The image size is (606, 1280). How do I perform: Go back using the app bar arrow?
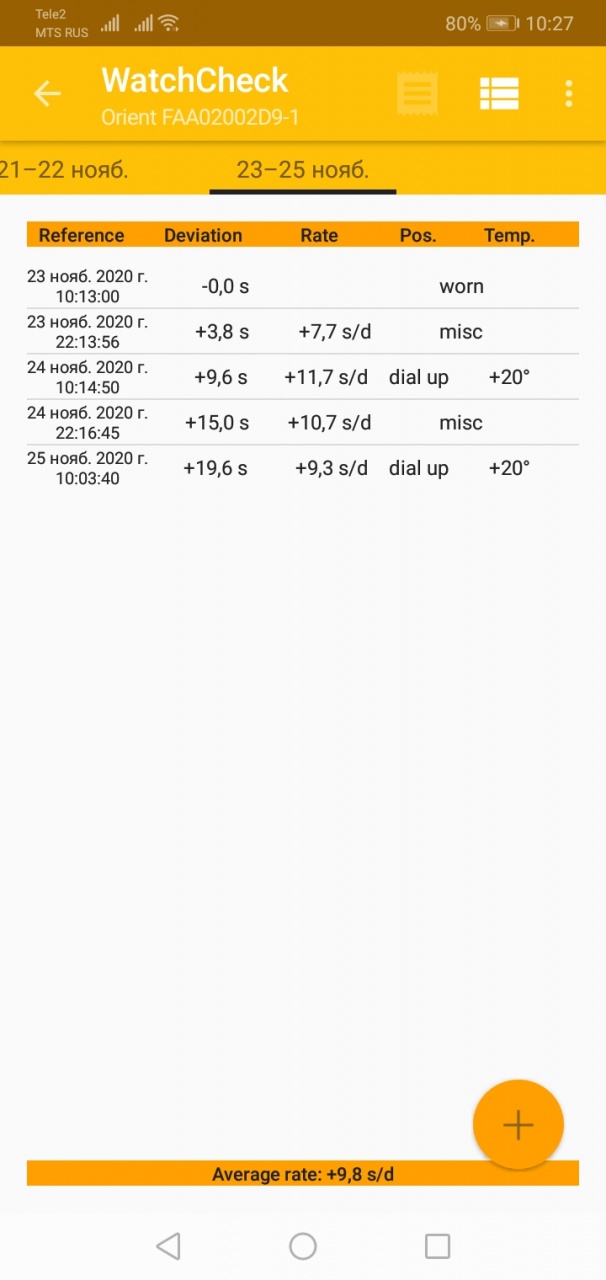point(47,94)
